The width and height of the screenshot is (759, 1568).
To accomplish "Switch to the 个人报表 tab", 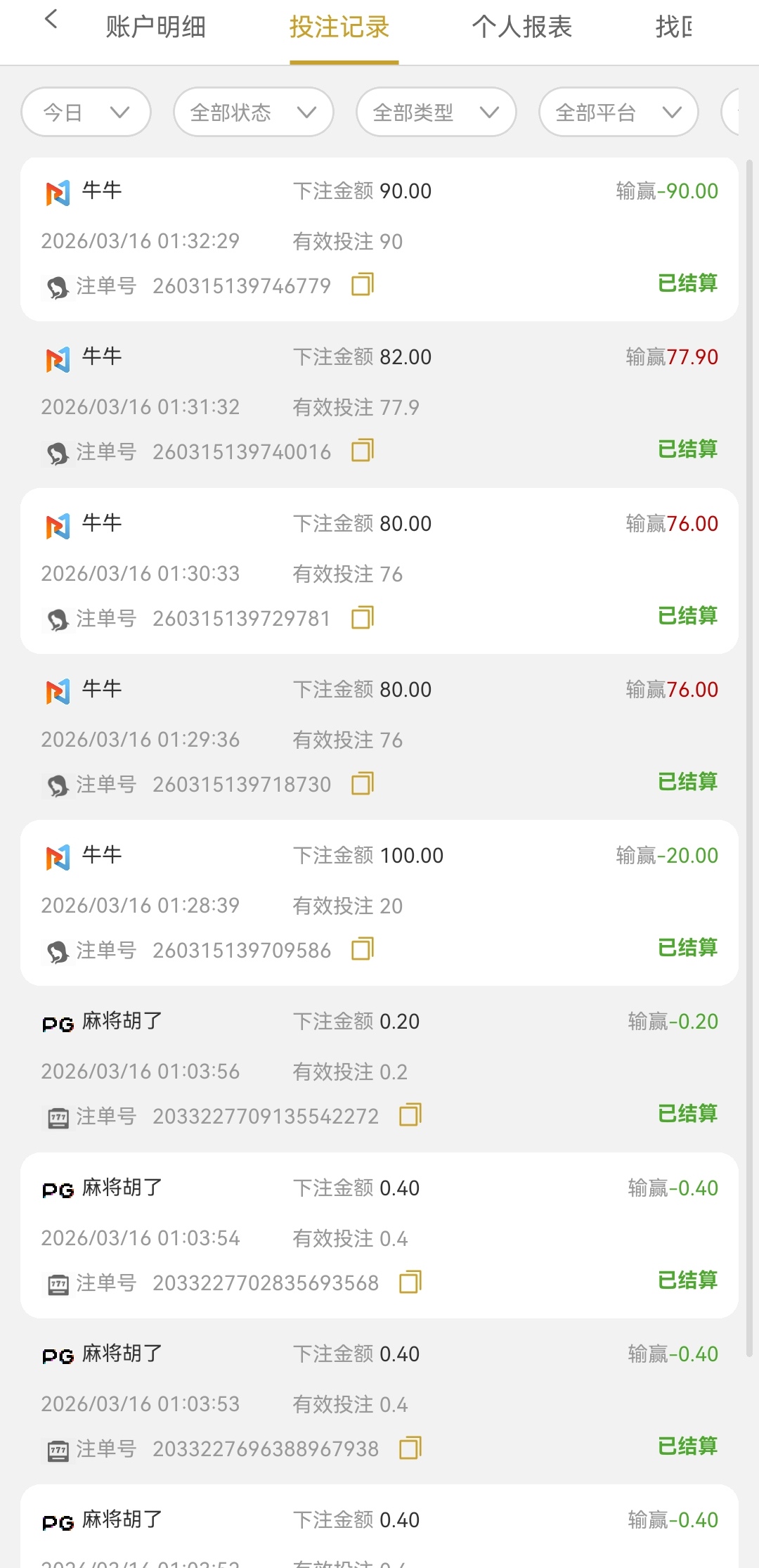I will (524, 27).
